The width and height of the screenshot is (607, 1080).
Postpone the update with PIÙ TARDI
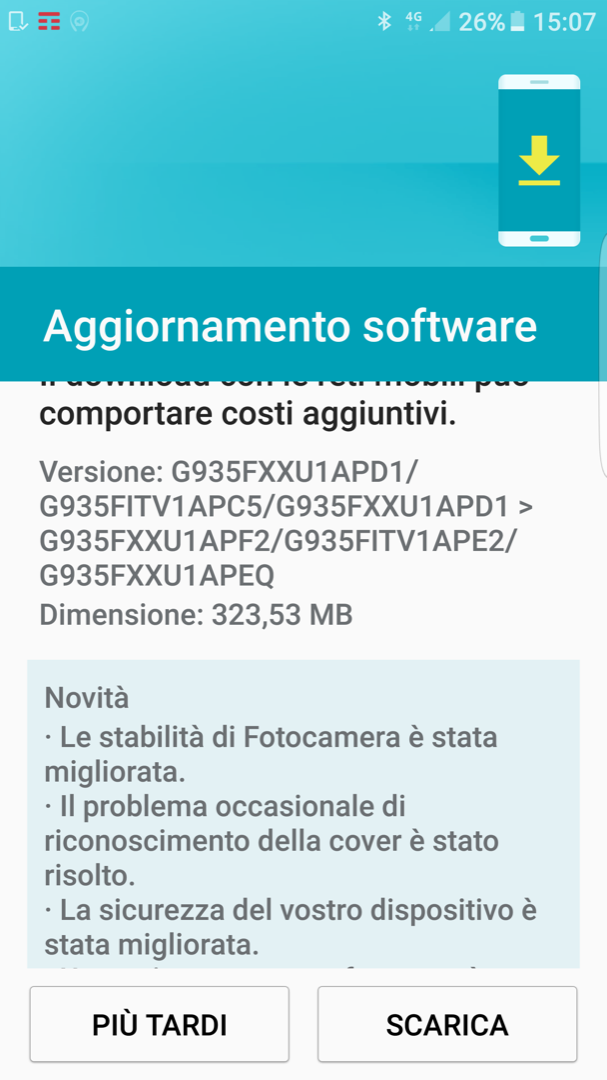pos(159,1024)
